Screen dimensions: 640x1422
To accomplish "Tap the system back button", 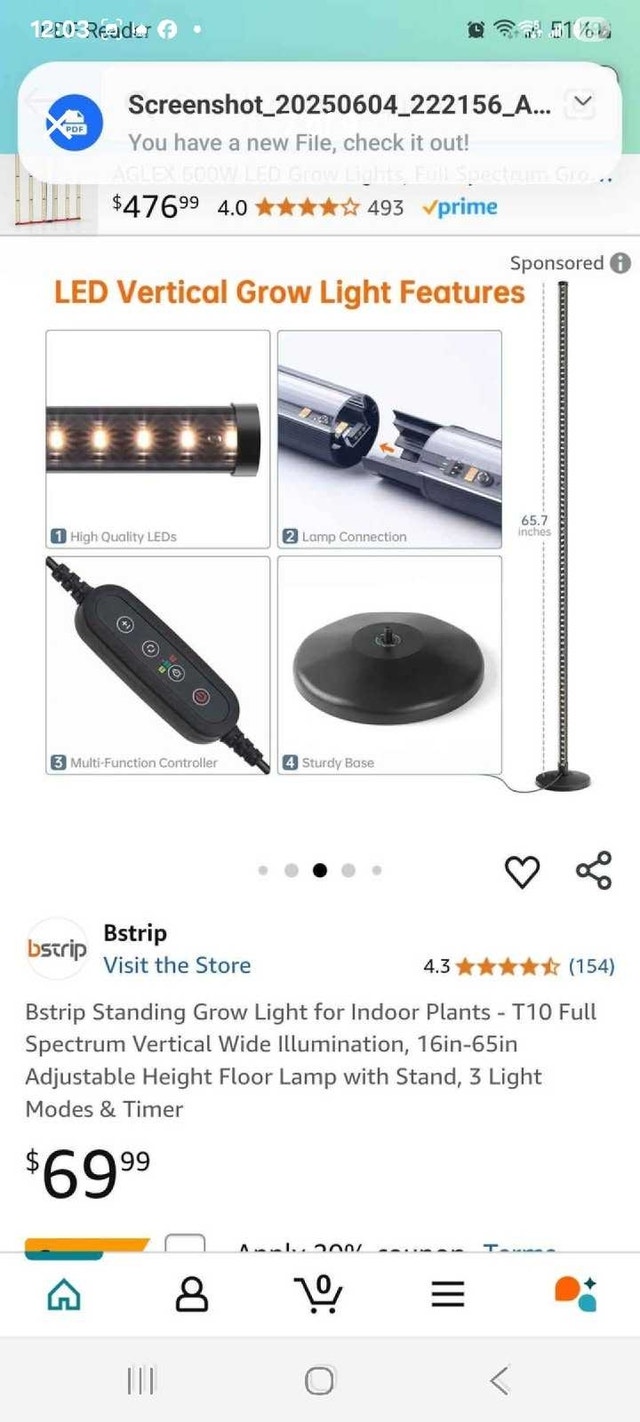I will pos(499,1381).
